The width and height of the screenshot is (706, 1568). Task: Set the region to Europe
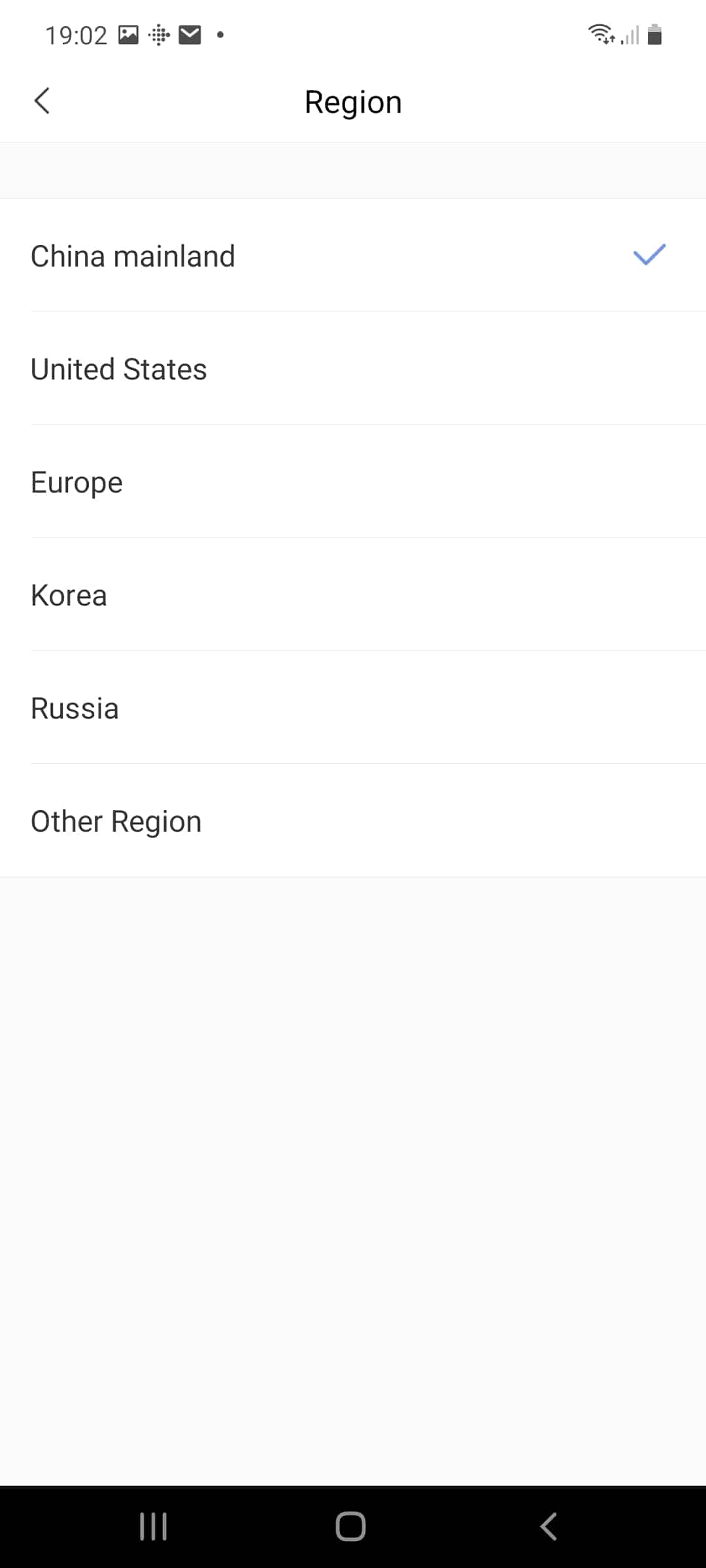point(353,482)
